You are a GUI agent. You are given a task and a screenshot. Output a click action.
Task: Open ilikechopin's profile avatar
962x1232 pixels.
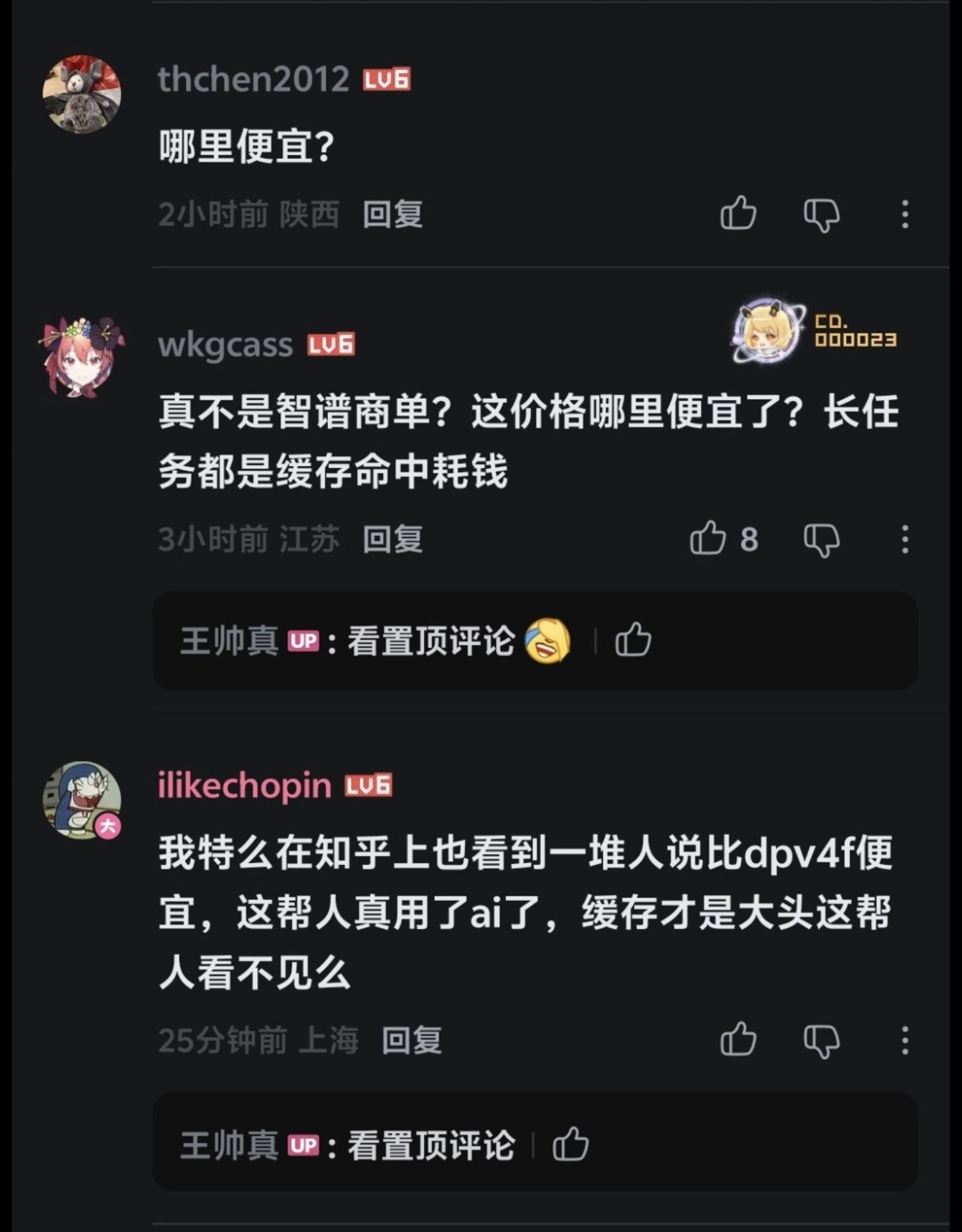[82, 800]
